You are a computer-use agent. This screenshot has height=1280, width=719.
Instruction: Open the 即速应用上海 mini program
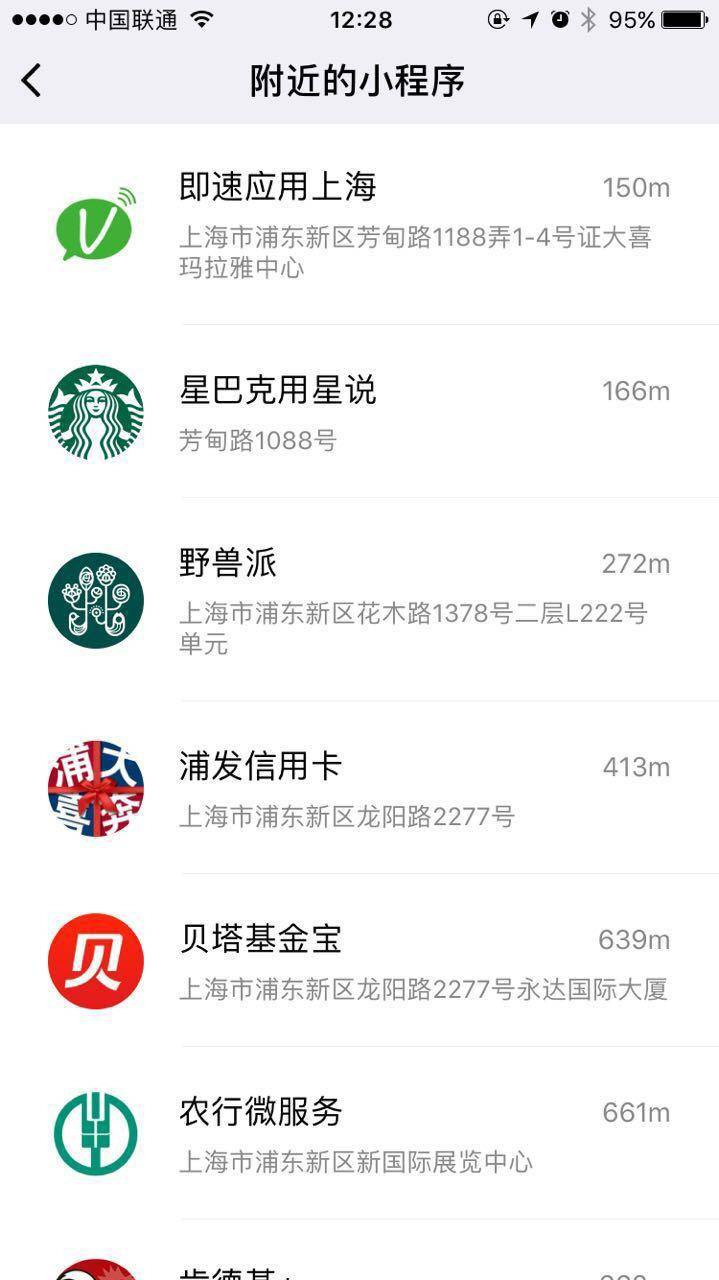pyautogui.click(x=360, y=225)
